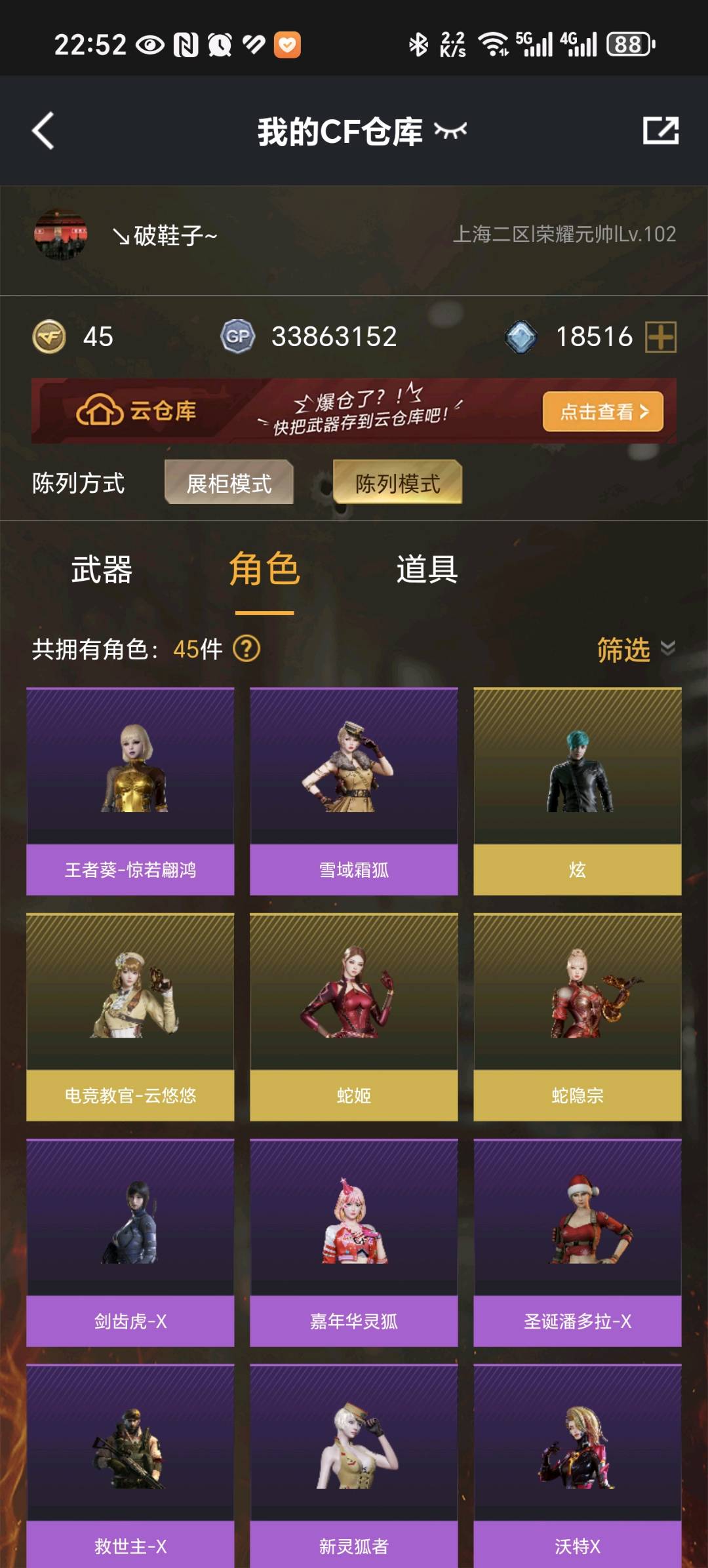Select the 电竞教官-云悠悠 character

click(x=130, y=1017)
